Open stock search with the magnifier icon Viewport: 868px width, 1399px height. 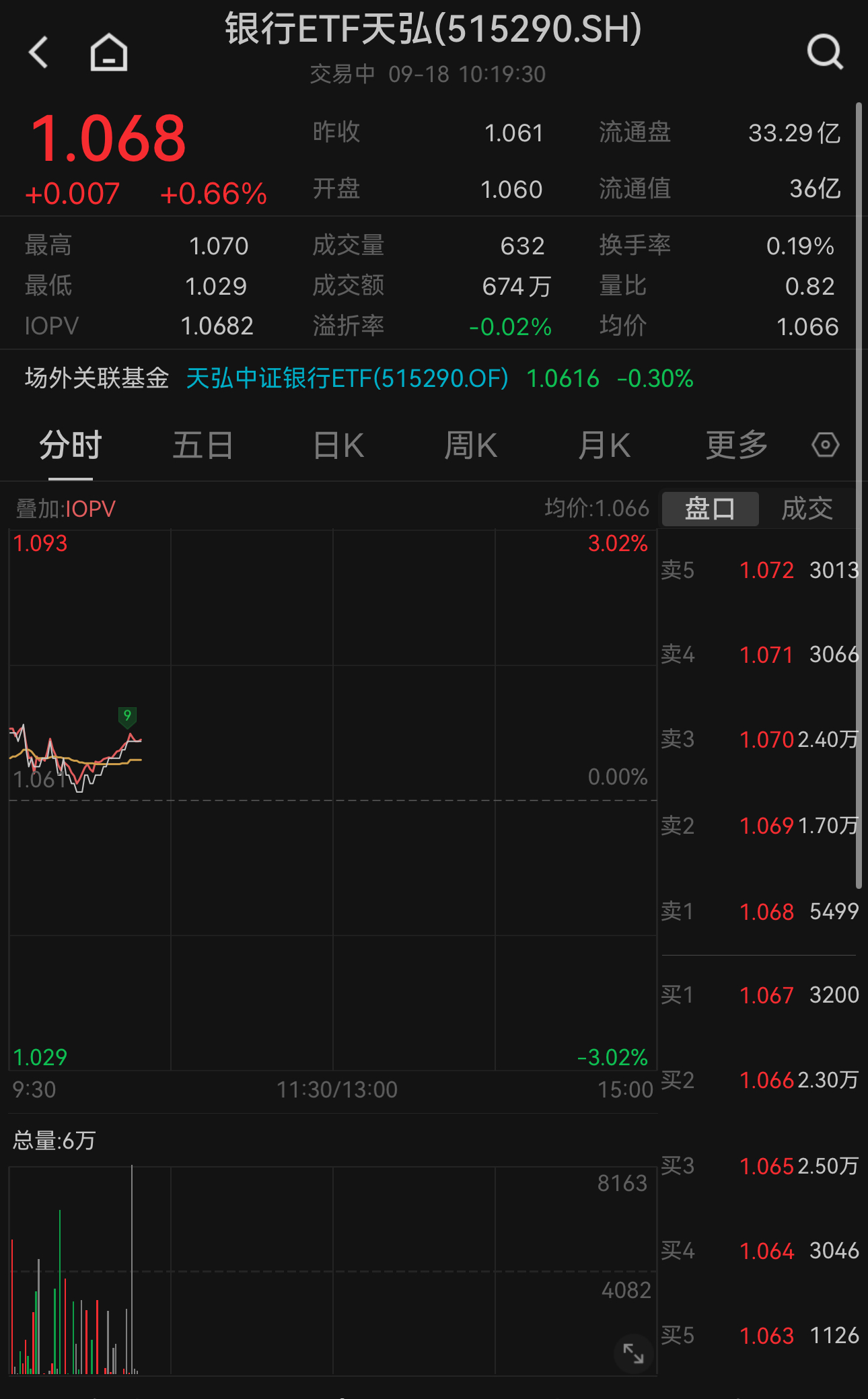(x=825, y=52)
